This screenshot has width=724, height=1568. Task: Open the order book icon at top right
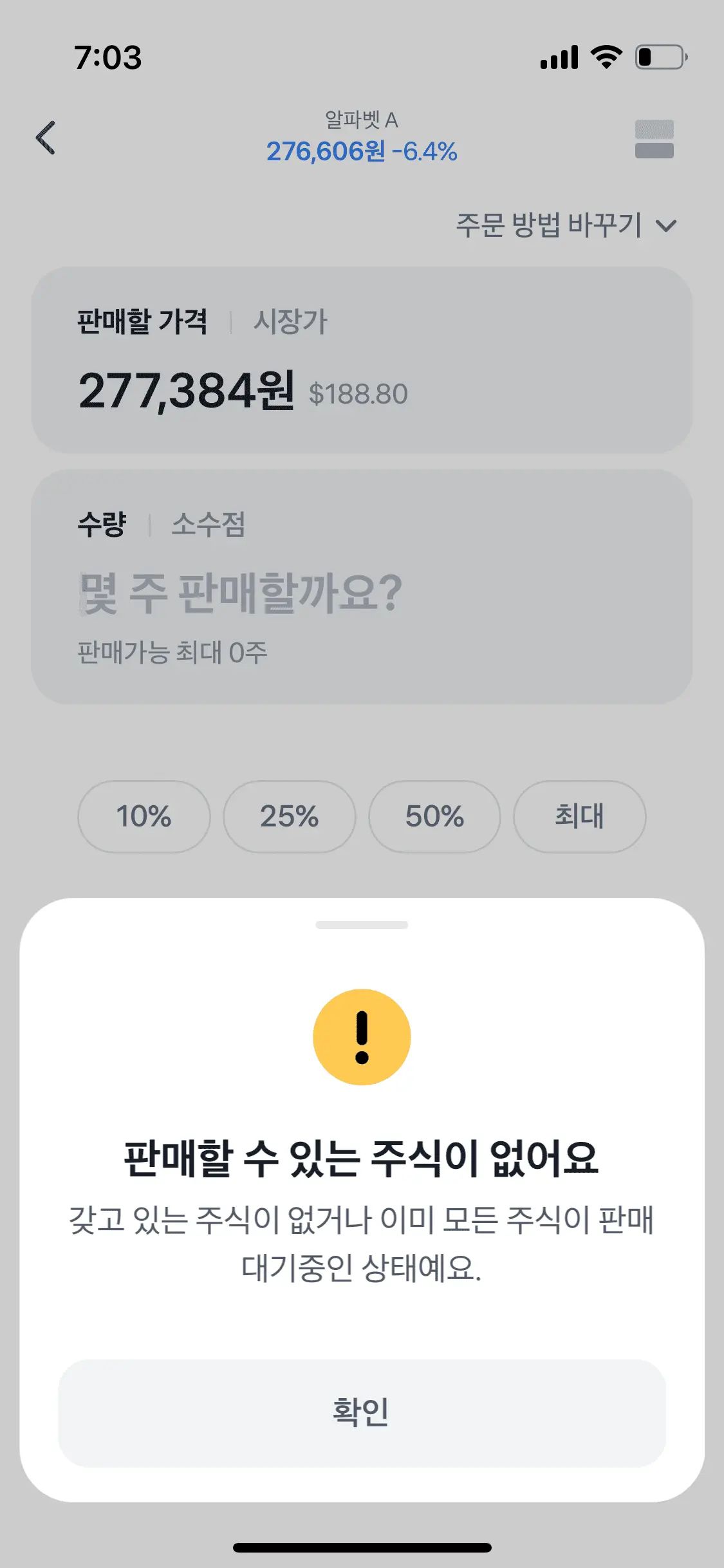tap(654, 138)
